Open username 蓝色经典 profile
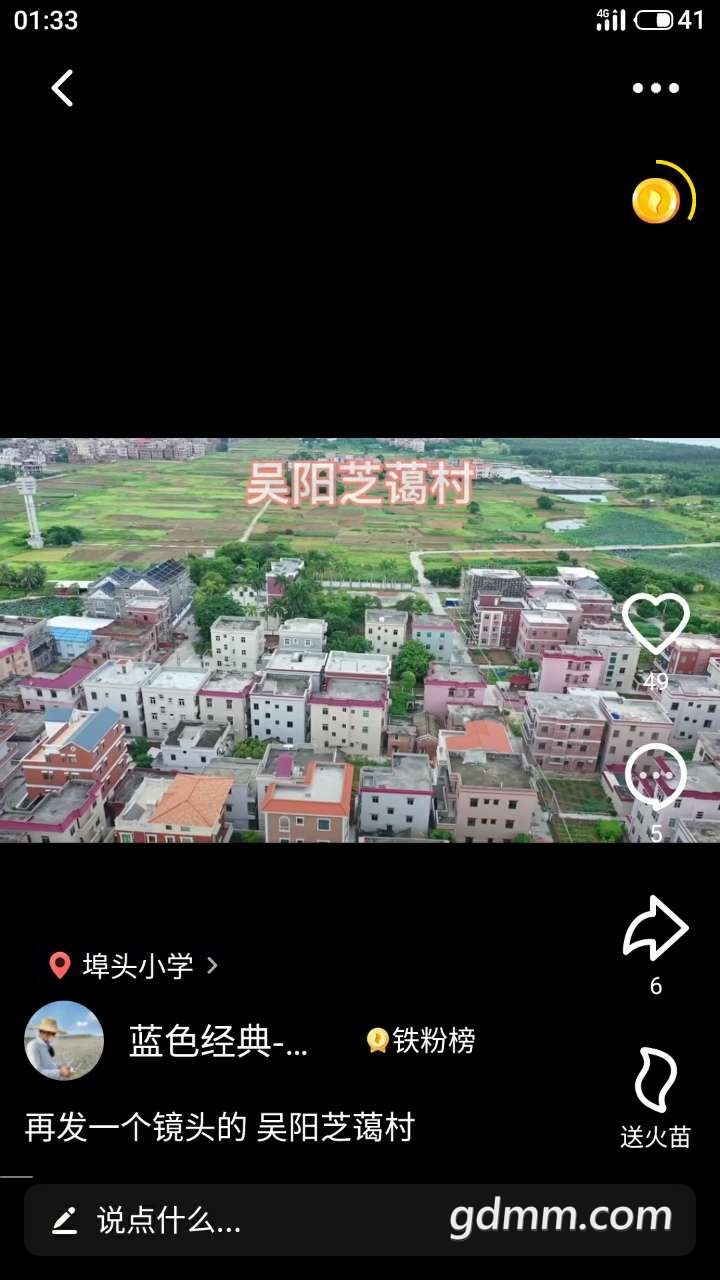This screenshot has height=1280, width=720. [219, 1042]
